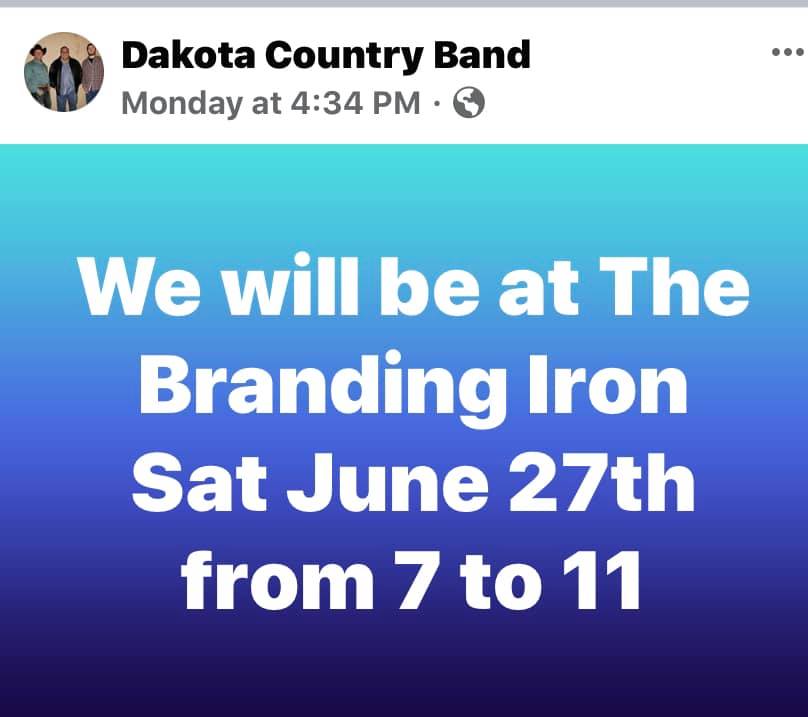This screenshot has width=808, height=717.
Task: Open the Dakota Country Band page name
Action: [325, 54]
